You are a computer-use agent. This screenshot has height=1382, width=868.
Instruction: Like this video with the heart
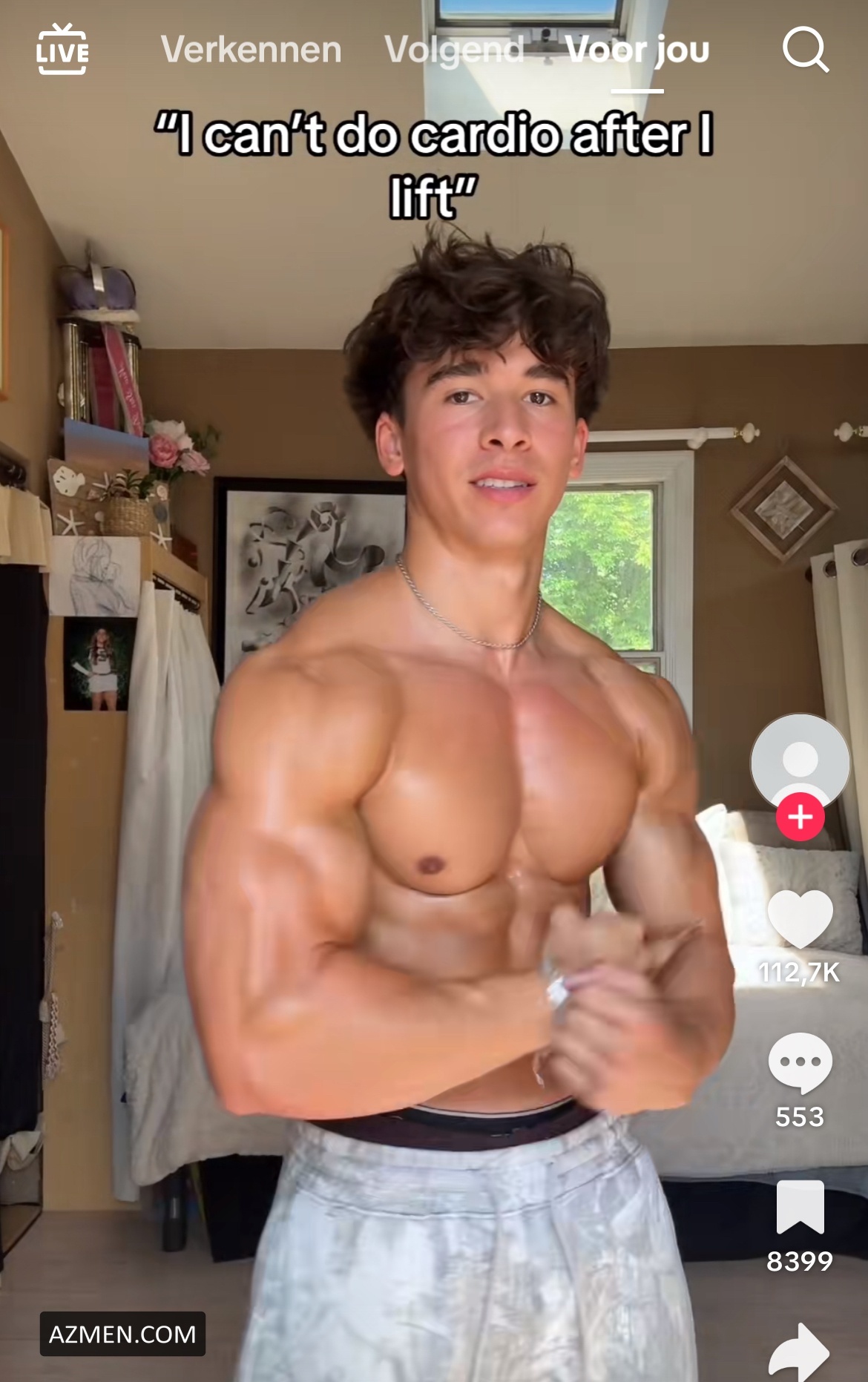tap(800, 918)
